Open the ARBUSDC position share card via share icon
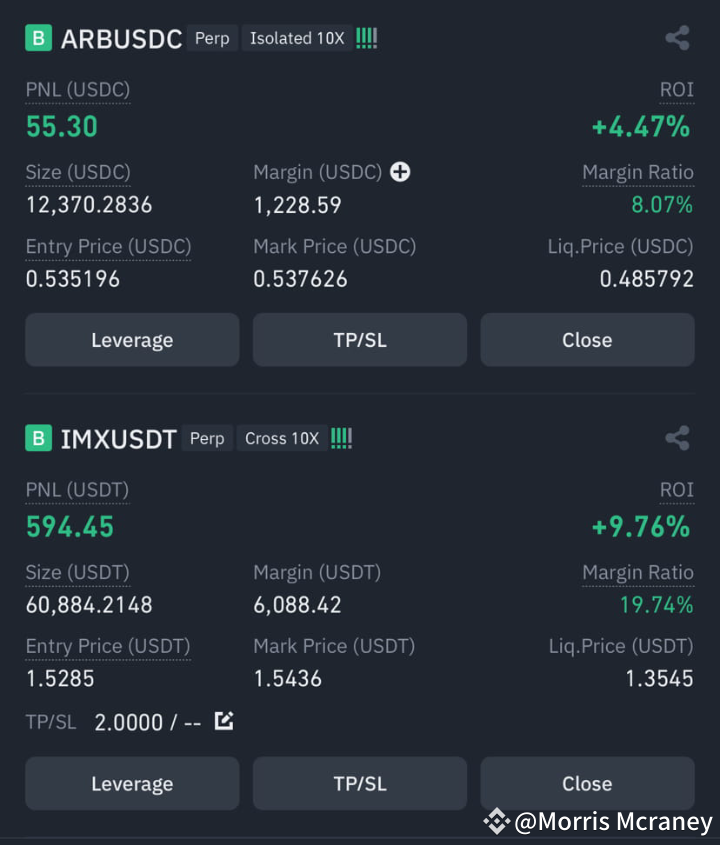The height and width of the screenshot is (845, 720). click(678, 37)
